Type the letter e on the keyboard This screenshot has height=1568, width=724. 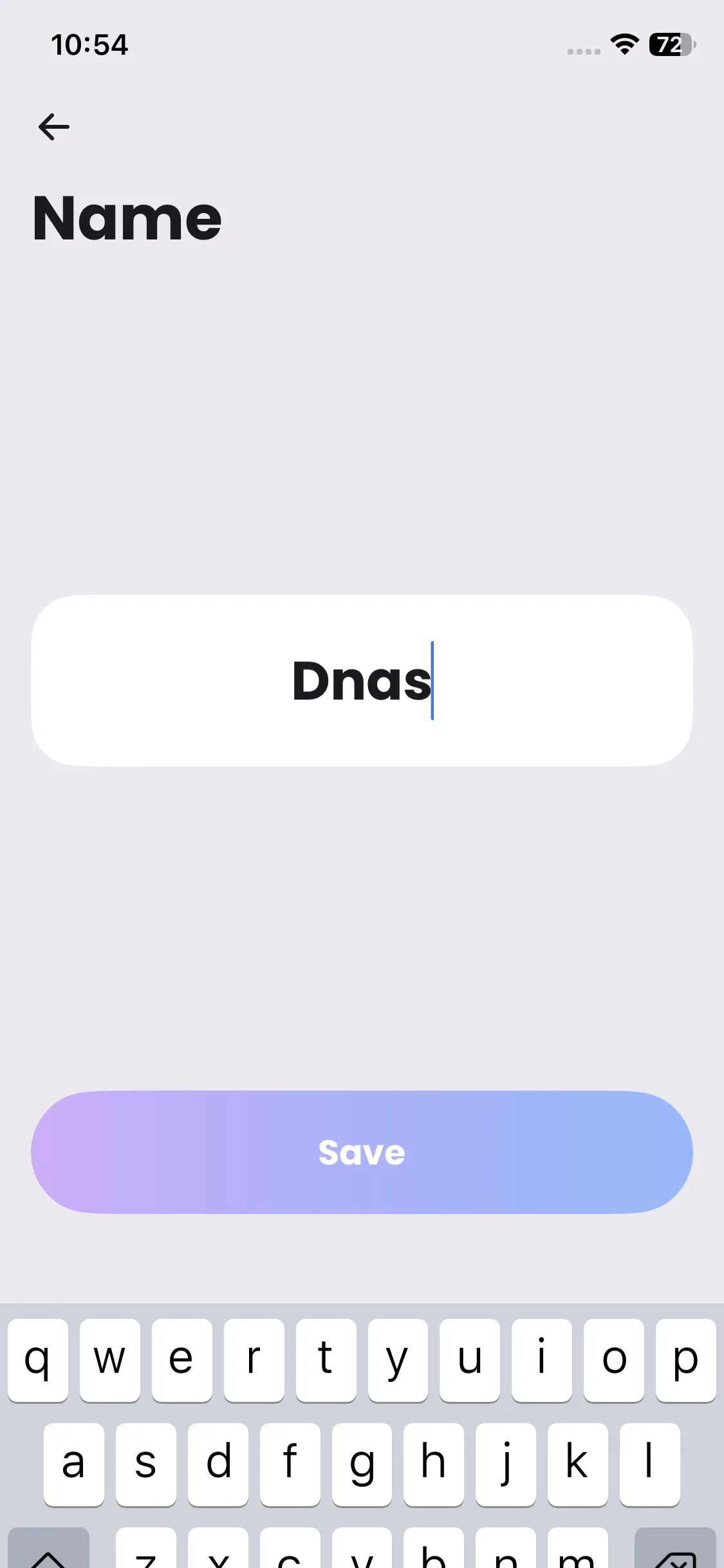[x=181, y=1359]
